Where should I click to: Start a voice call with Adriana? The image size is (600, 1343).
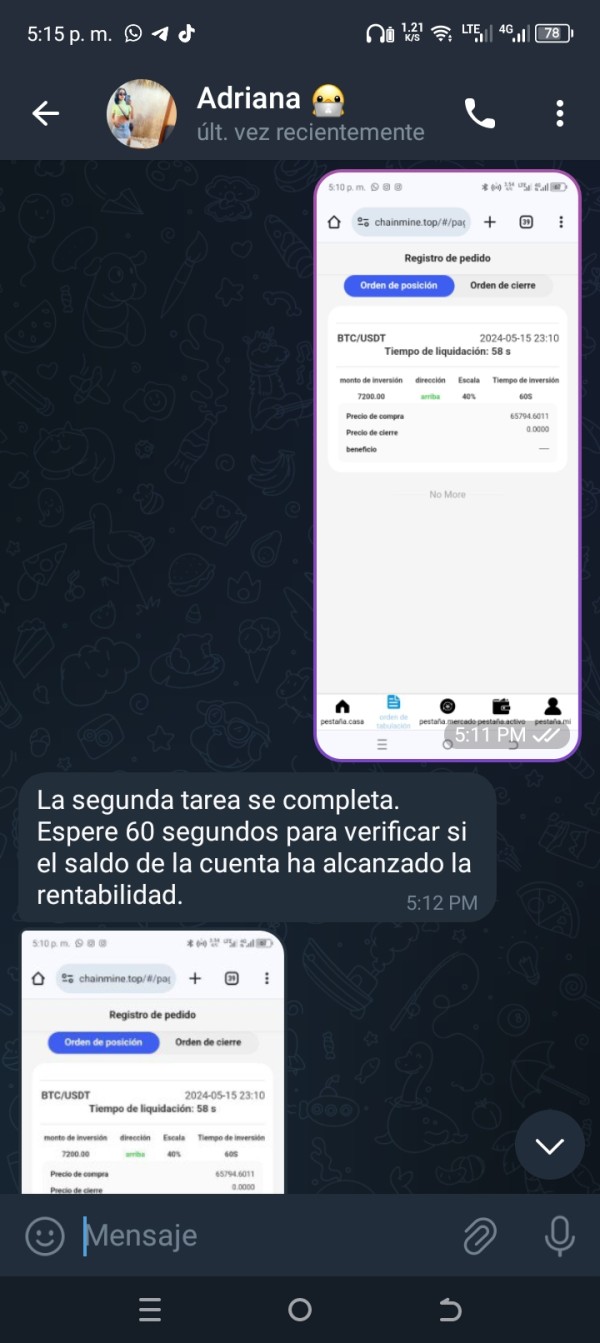pos(479,114)
